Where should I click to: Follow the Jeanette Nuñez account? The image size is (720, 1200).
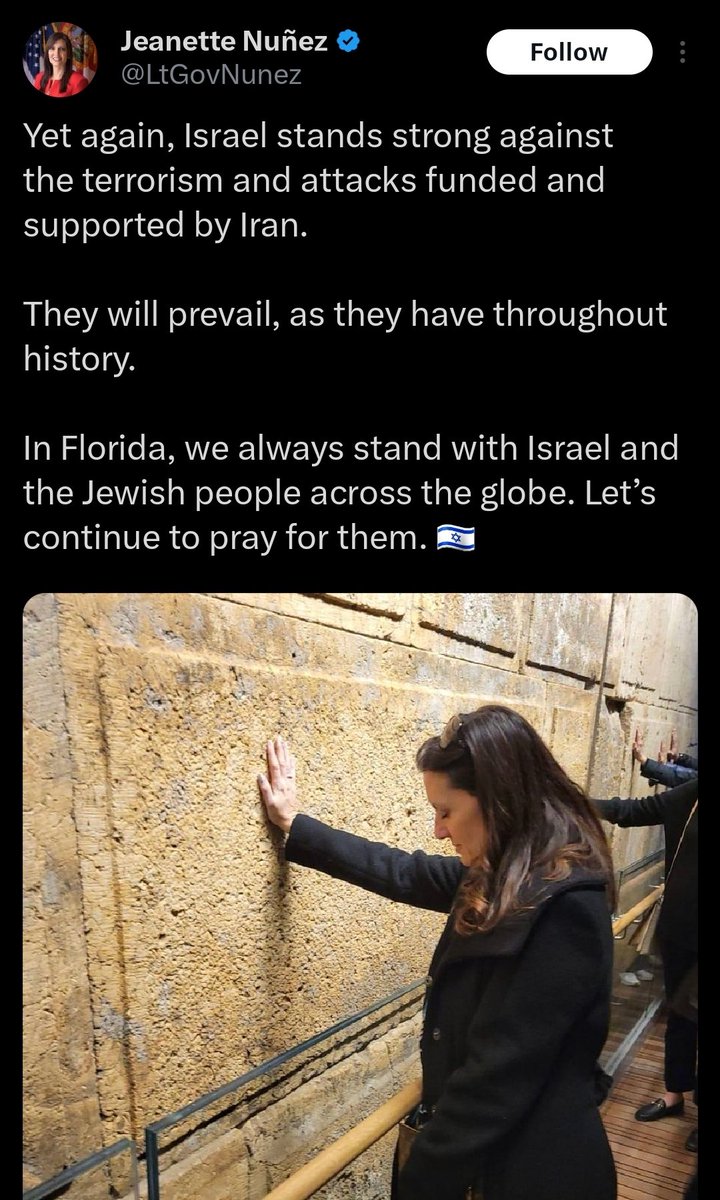pos(568,52)
